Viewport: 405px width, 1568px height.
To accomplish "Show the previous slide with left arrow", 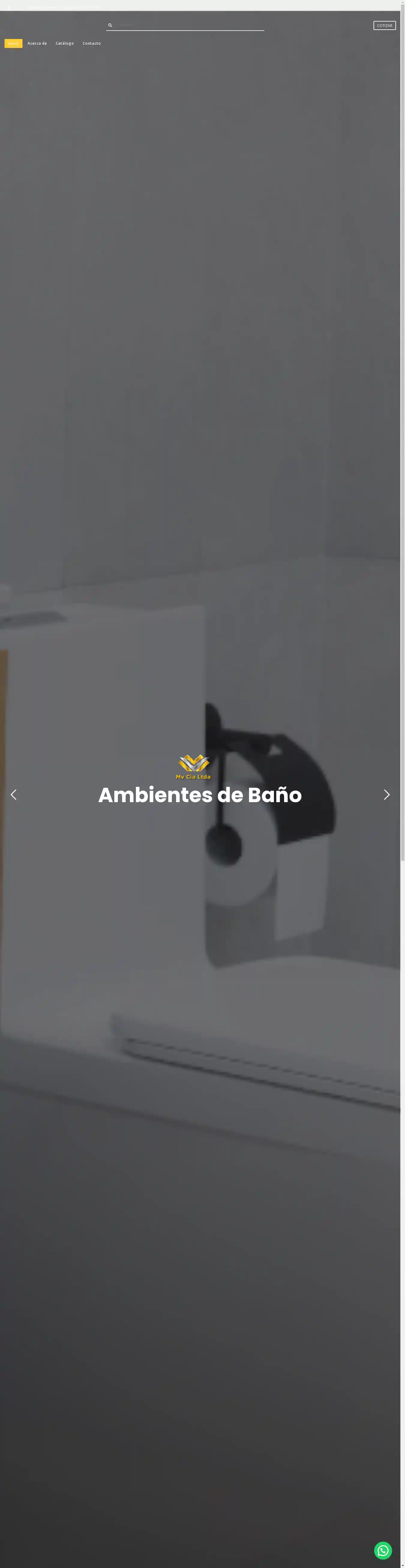I will (13, 794).
